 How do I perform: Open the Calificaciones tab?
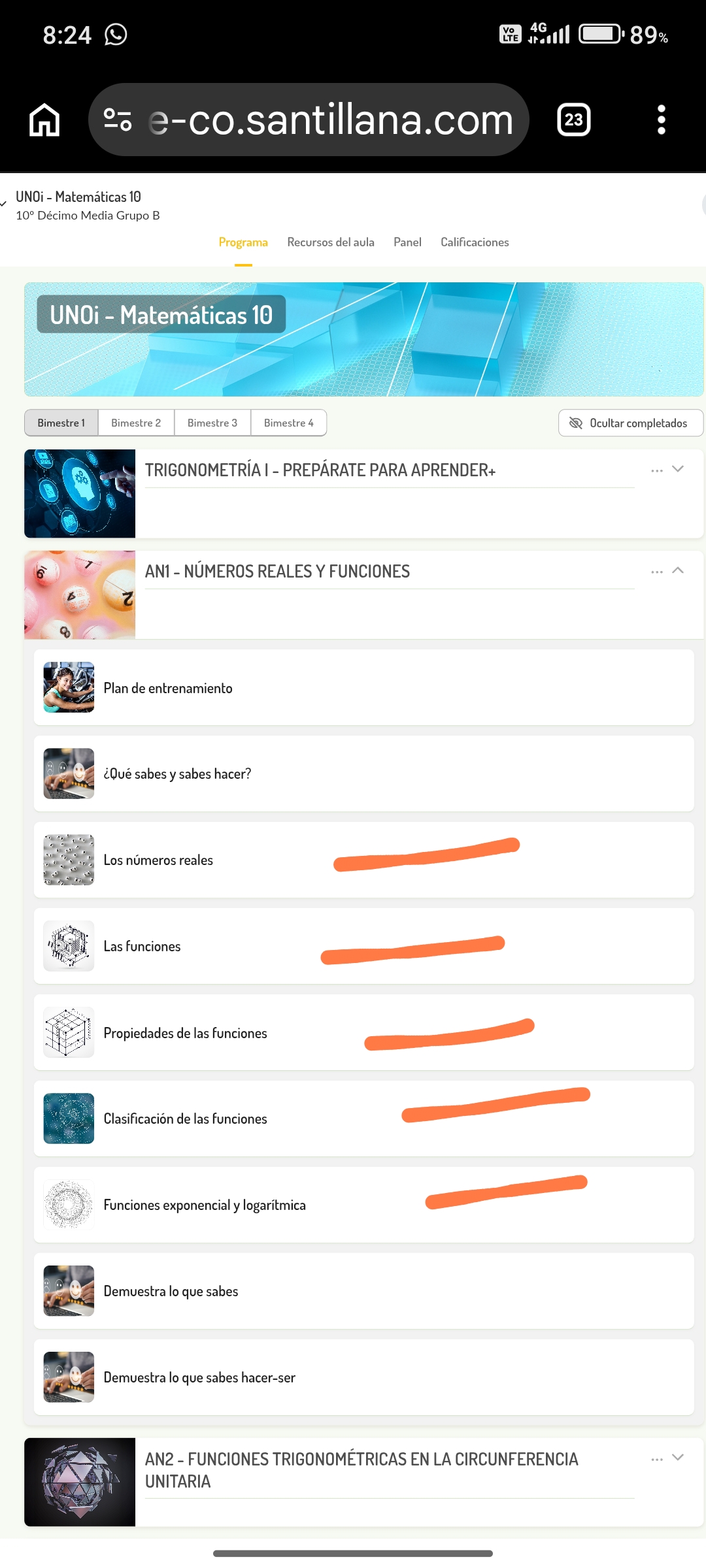(x=475, y=242)
